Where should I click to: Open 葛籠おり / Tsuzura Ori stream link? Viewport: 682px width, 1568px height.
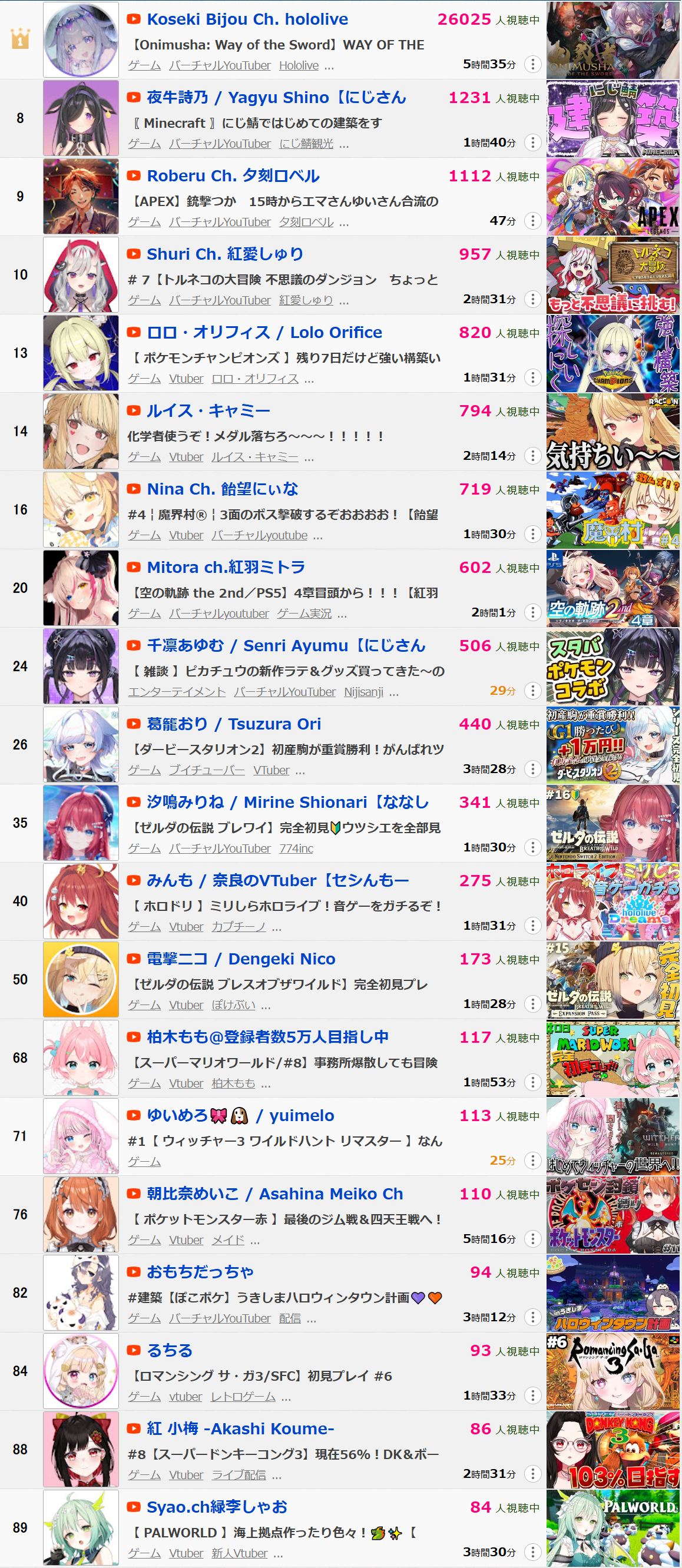pyautogui.click(x=234, y=724)
